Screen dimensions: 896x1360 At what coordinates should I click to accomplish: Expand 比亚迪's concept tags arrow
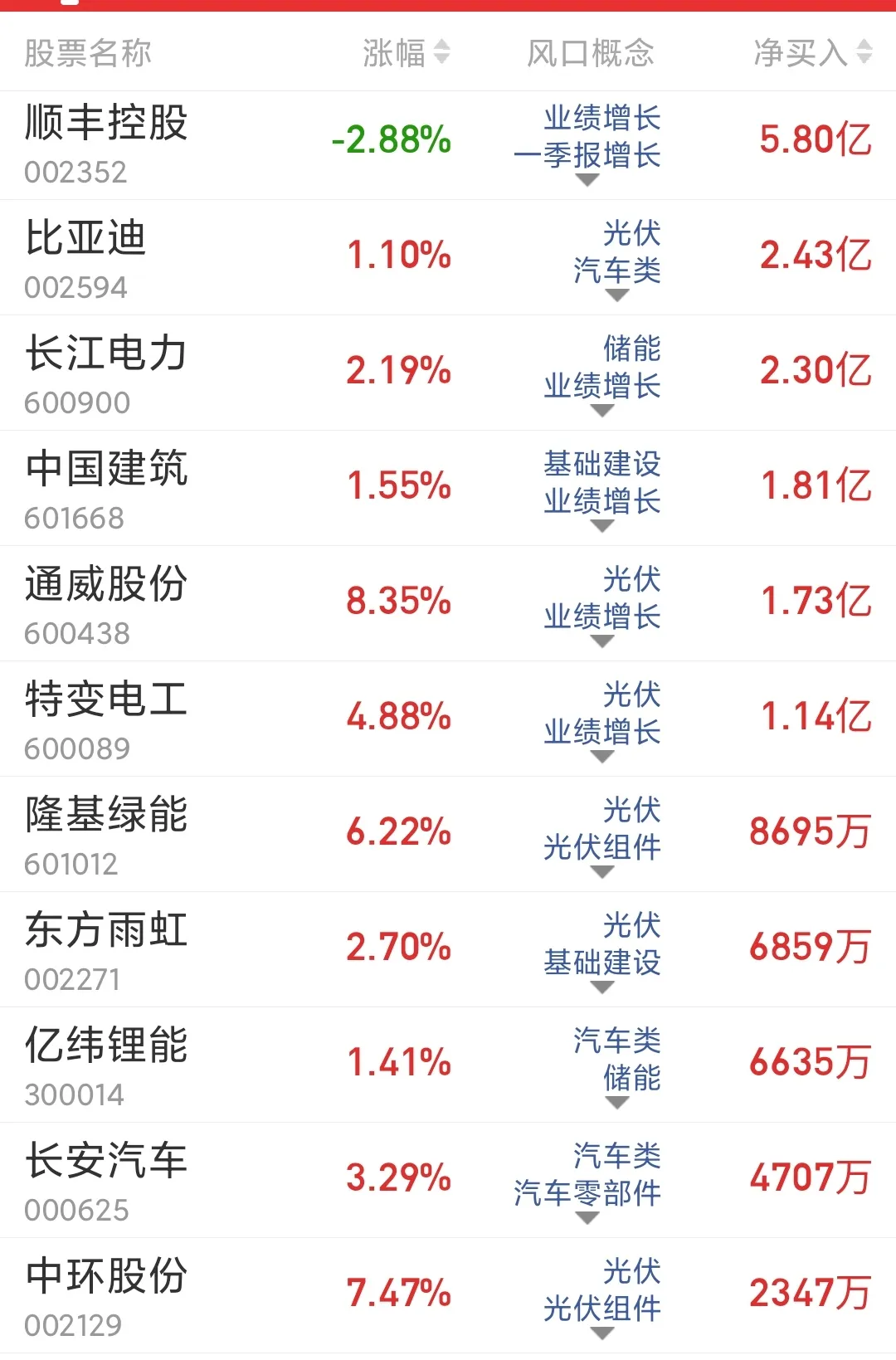617,295
